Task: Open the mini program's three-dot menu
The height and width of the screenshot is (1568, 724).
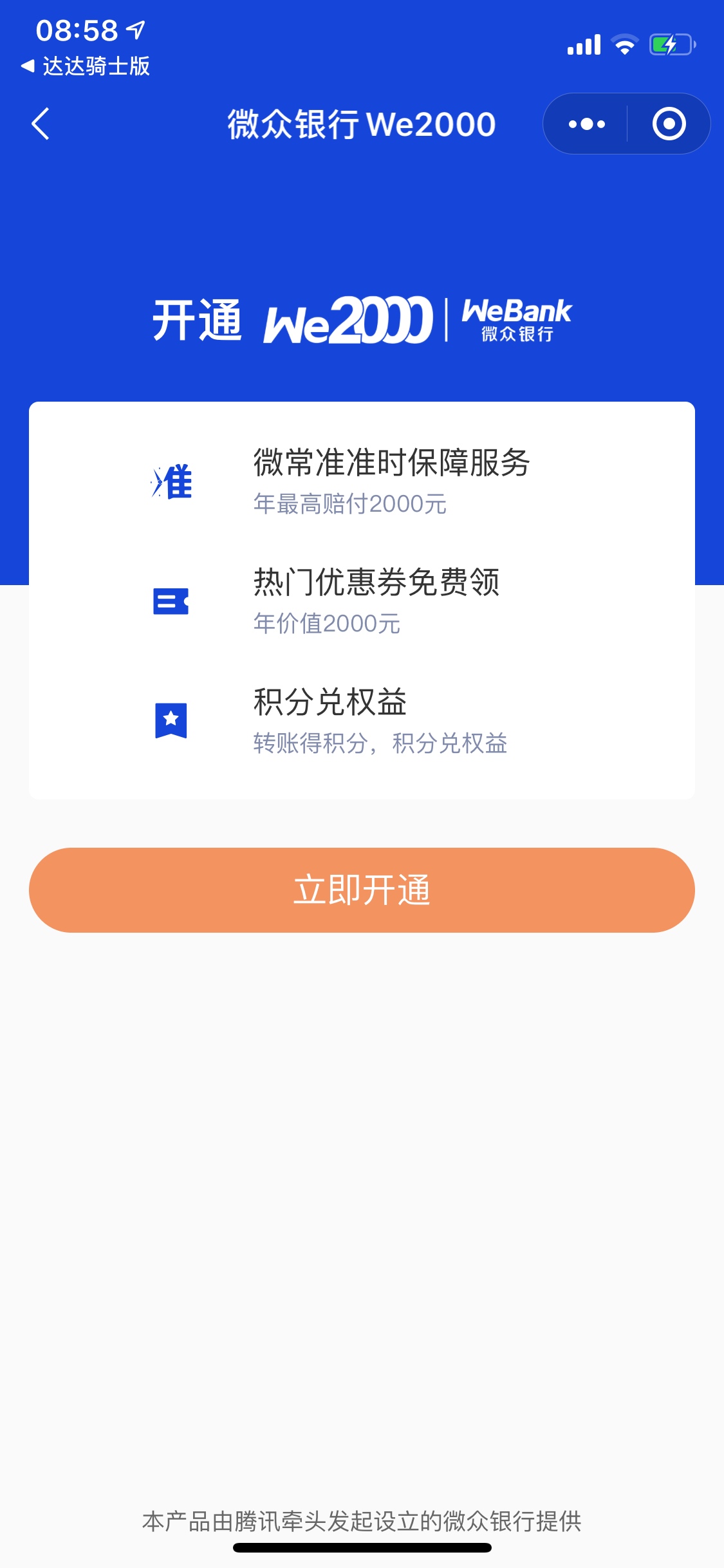Action: click(x=586, y=124)
